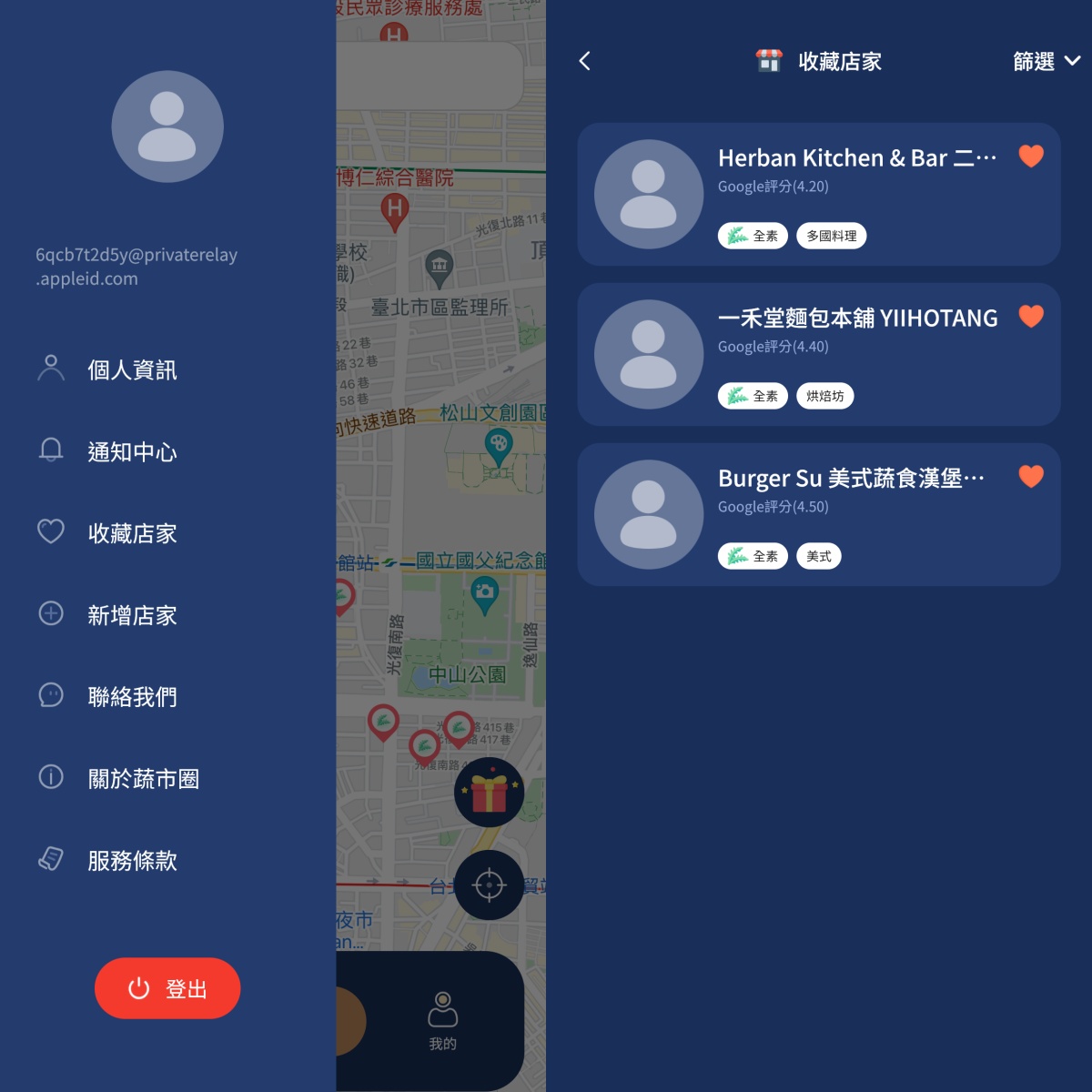Image resolution: width=1092 pixels, height=1092 pixels.
Task: Open 關於蔬市圈 about page
Action: click(142, 779)
